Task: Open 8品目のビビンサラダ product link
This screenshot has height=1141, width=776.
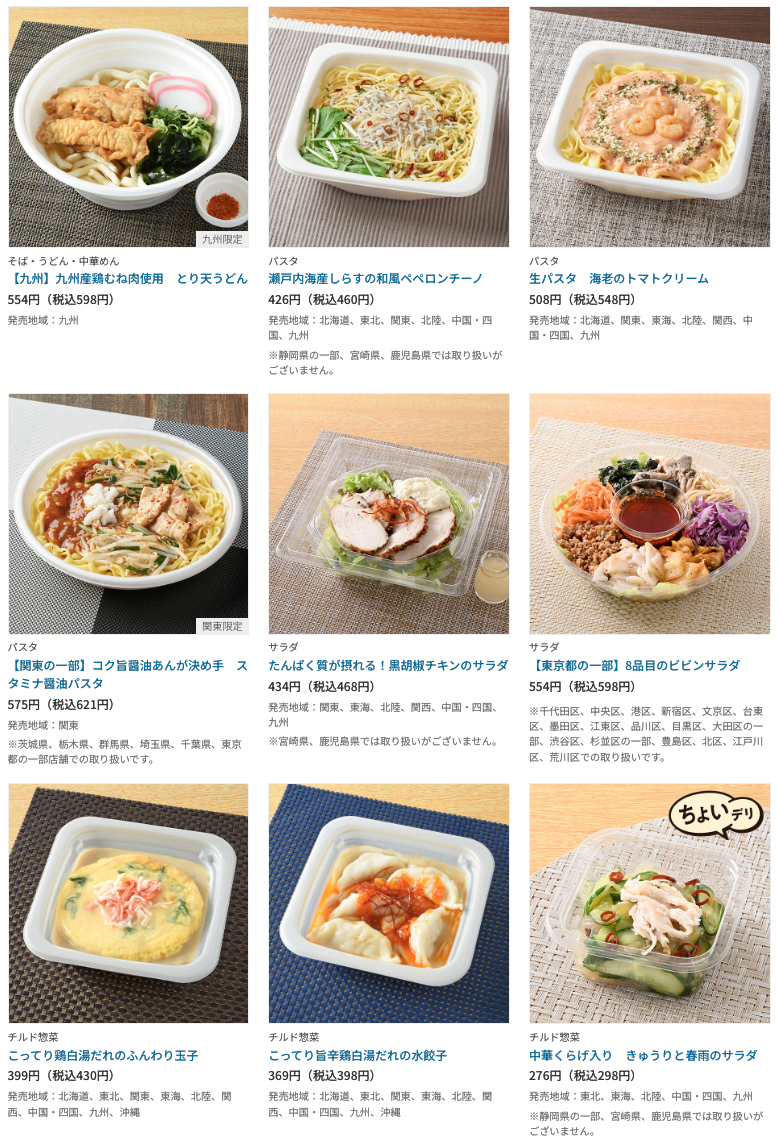Action: point(634,665)
